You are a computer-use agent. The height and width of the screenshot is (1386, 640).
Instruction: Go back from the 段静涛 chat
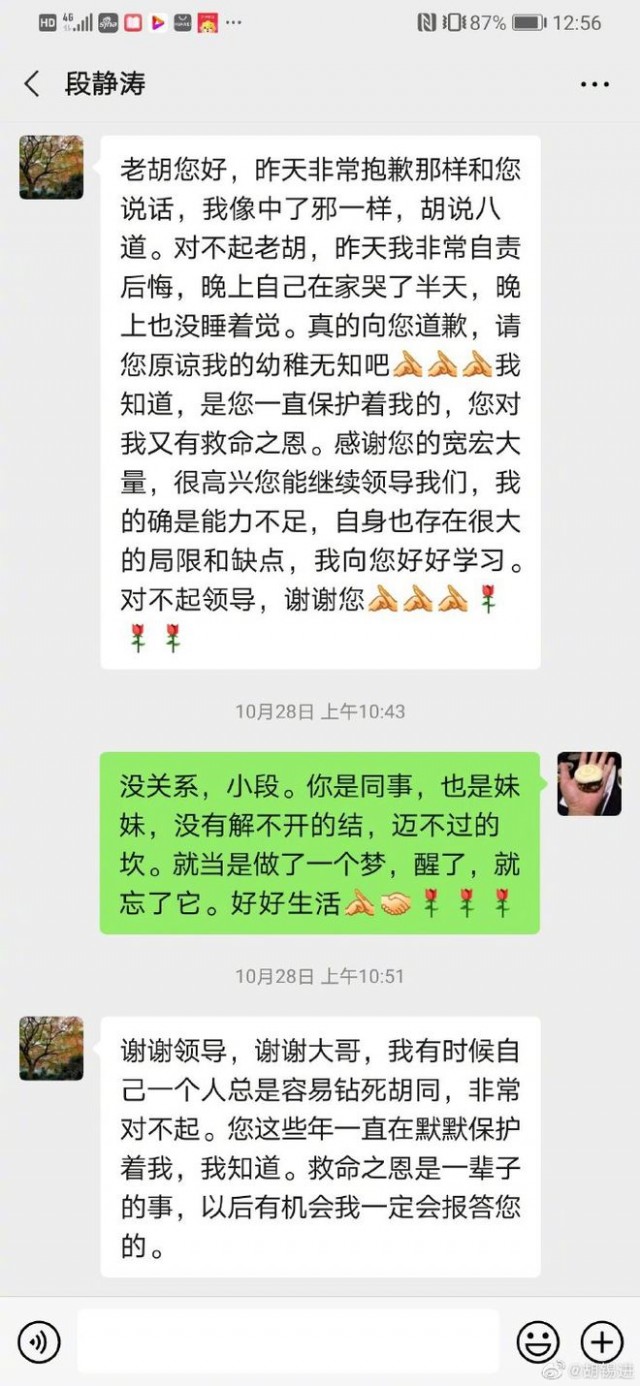pyautogui.click(x=32, y=84)
